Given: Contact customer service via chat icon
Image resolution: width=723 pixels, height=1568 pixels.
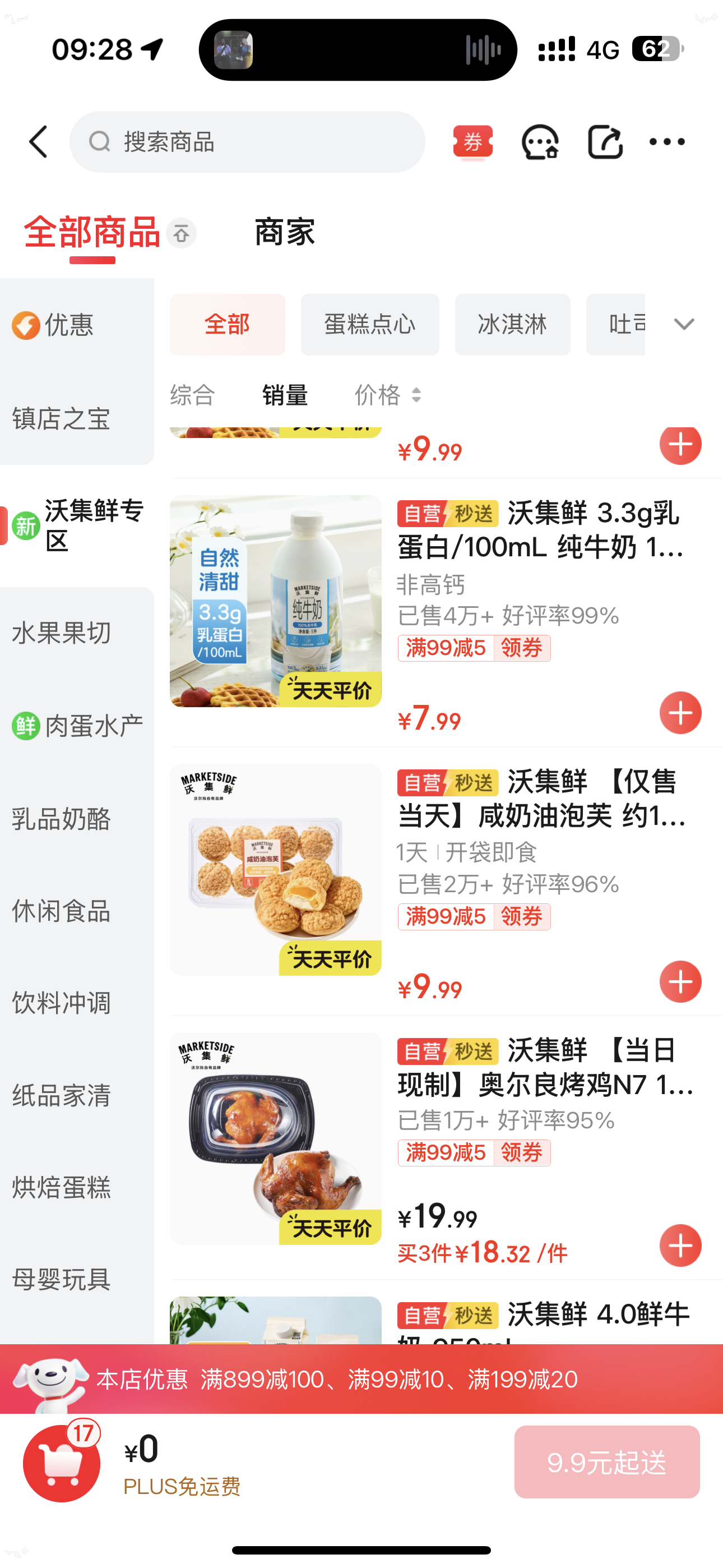Looking at the screenshot, I should click(x=539, y=142).
